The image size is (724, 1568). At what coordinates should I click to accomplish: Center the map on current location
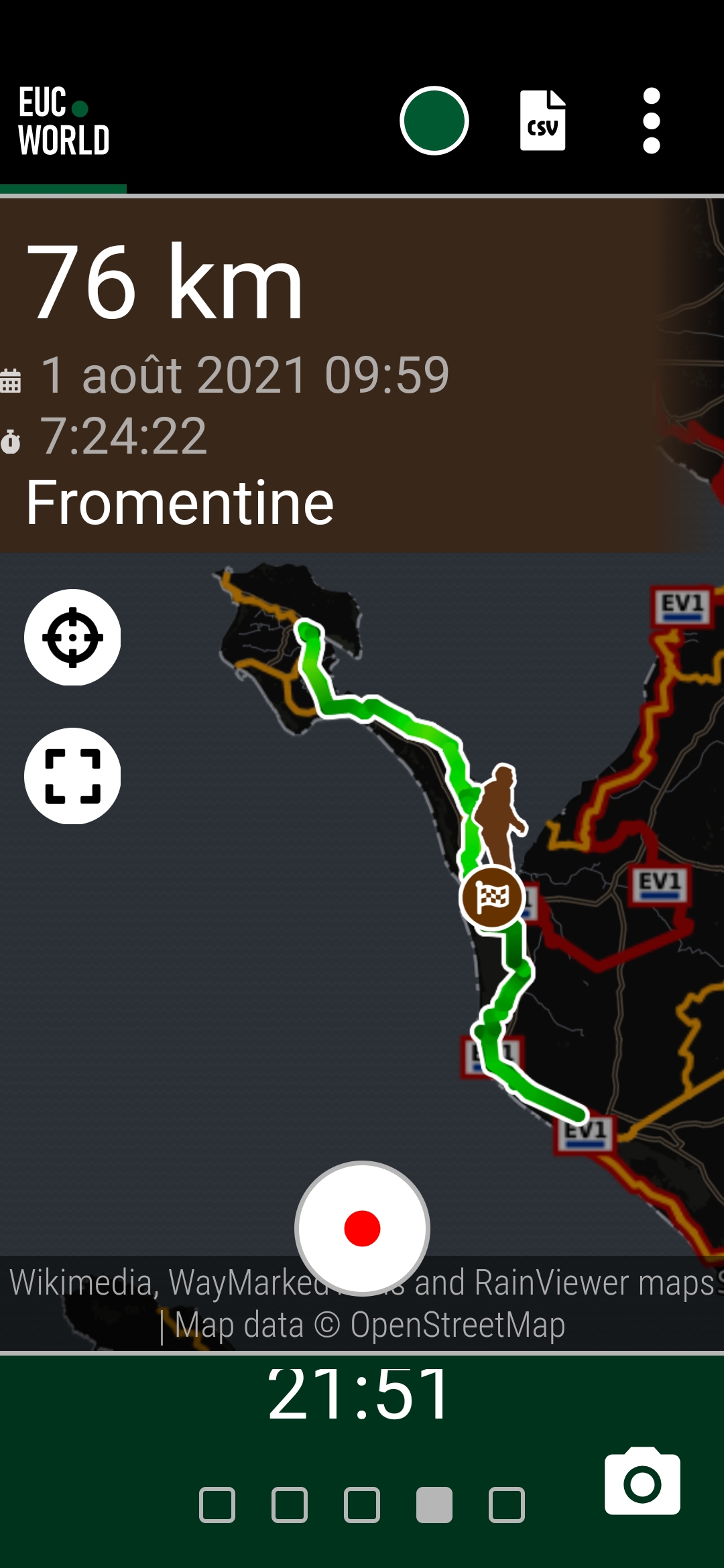click(72, 637)
